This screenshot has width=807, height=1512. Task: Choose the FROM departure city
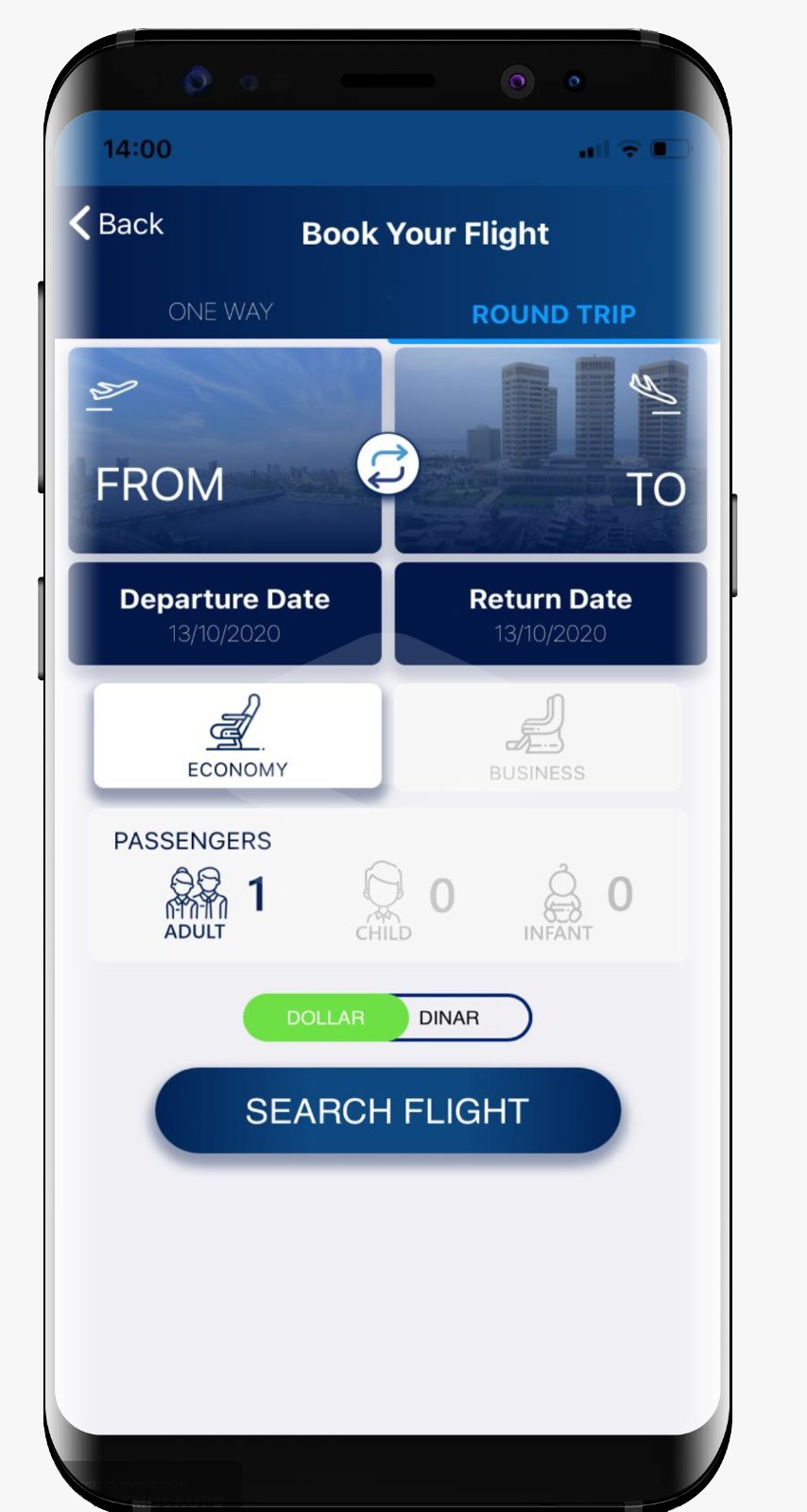(x=225, y=450)
